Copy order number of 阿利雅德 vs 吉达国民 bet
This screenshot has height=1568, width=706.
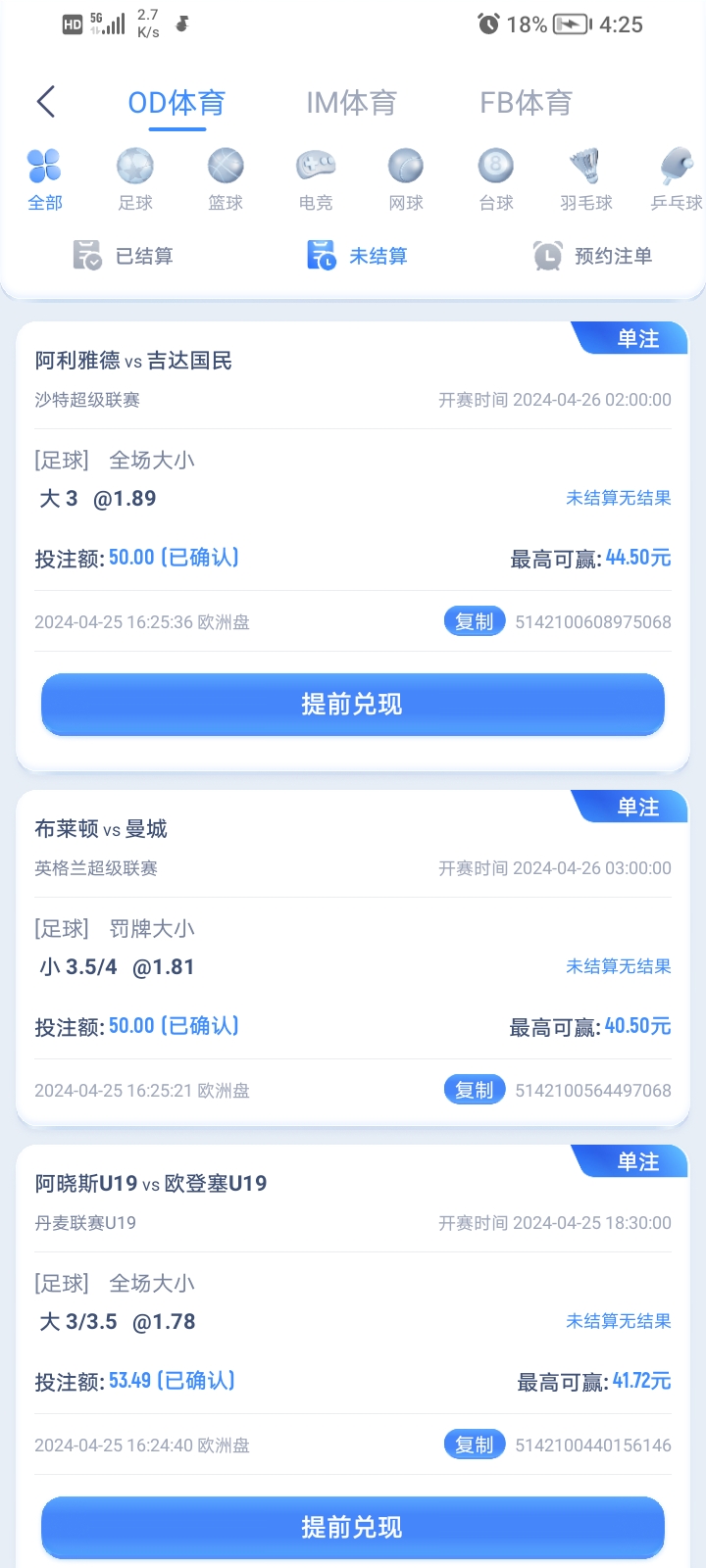pyautogui.click(x=475, y=621)
